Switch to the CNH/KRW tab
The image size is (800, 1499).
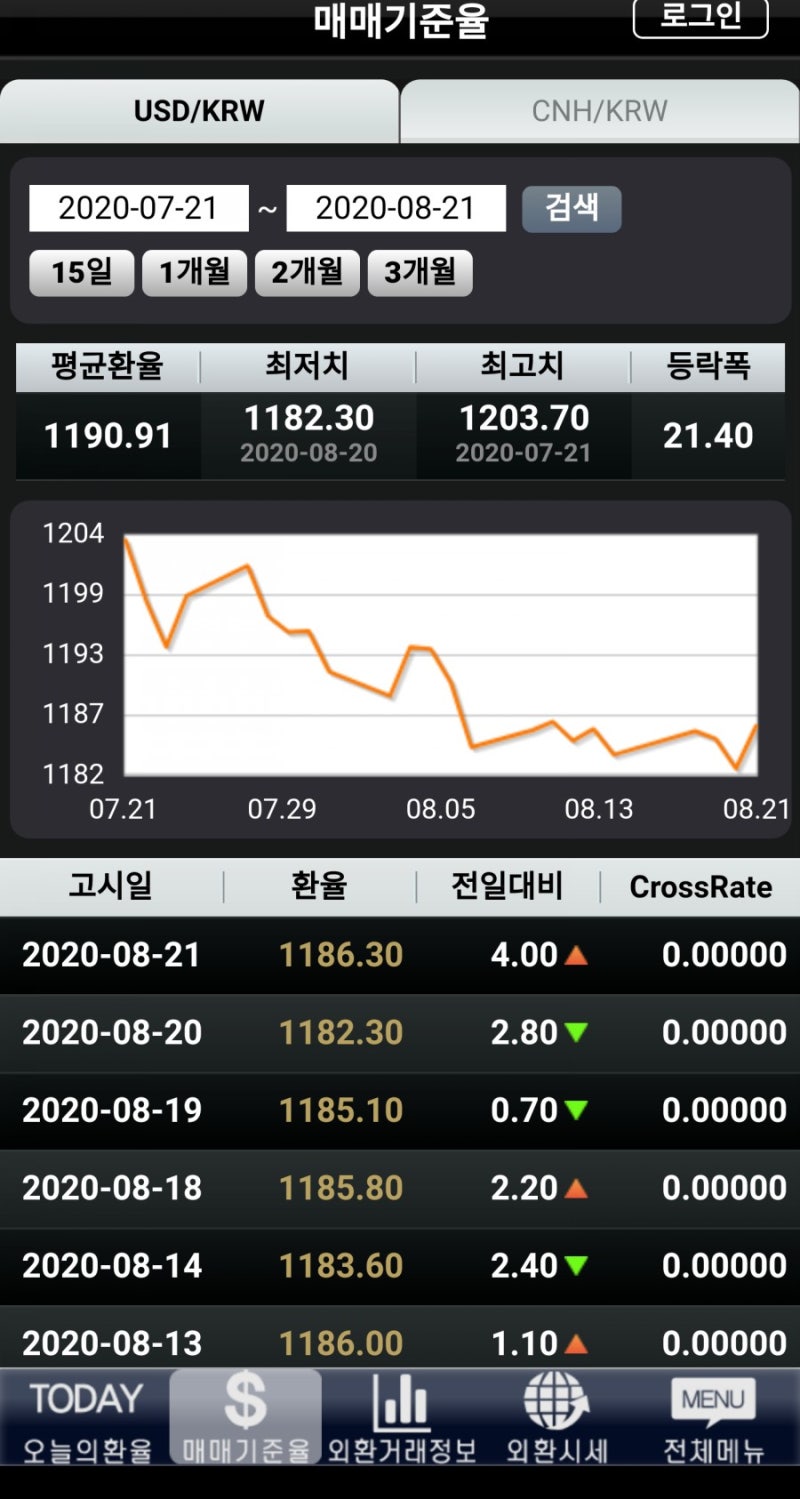[599, 110]
